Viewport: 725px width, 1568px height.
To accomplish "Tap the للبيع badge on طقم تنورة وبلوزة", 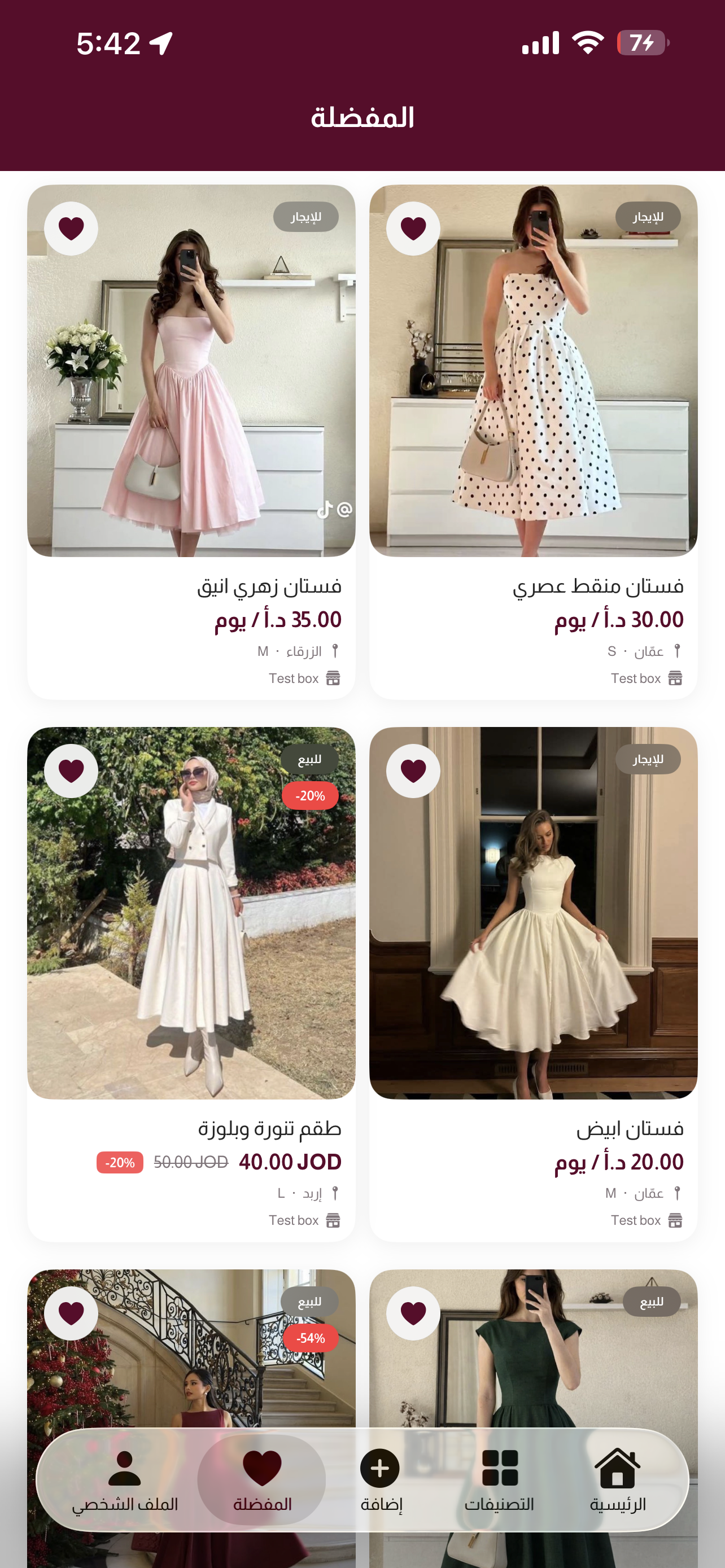I will [309, 760].
